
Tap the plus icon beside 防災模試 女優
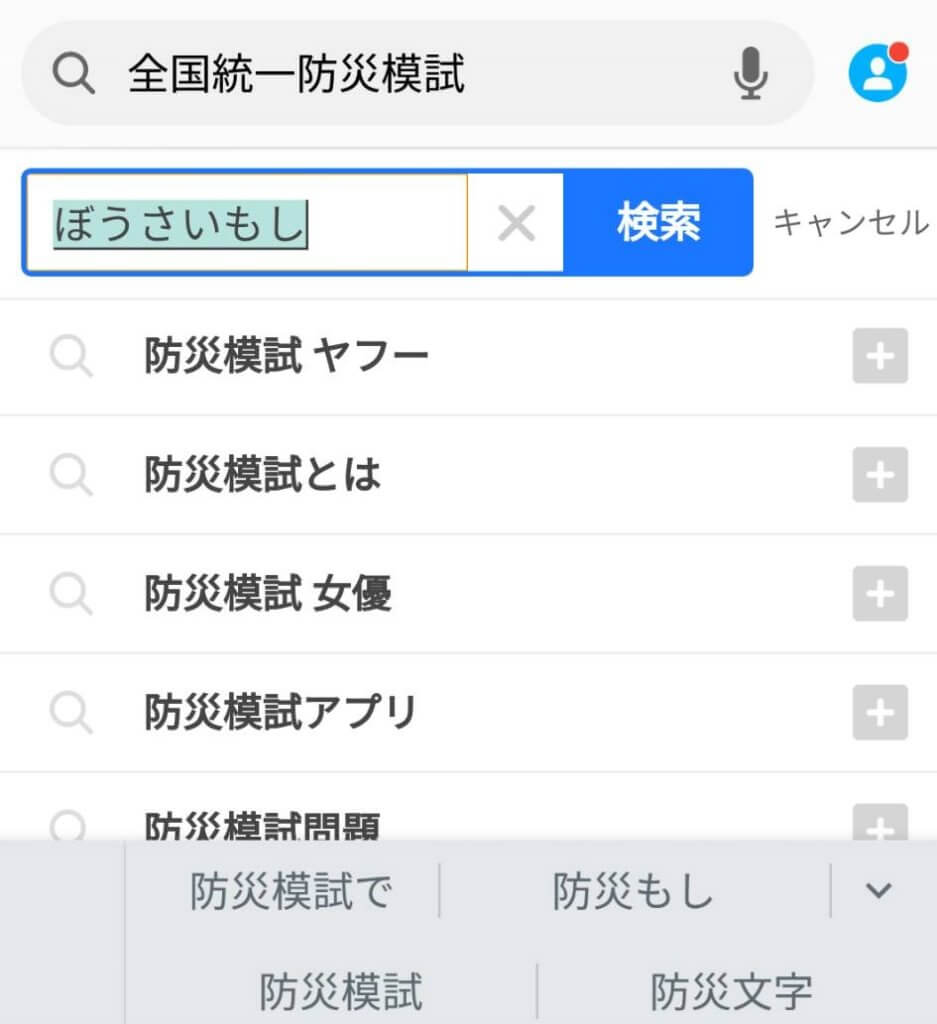point(880,594)
